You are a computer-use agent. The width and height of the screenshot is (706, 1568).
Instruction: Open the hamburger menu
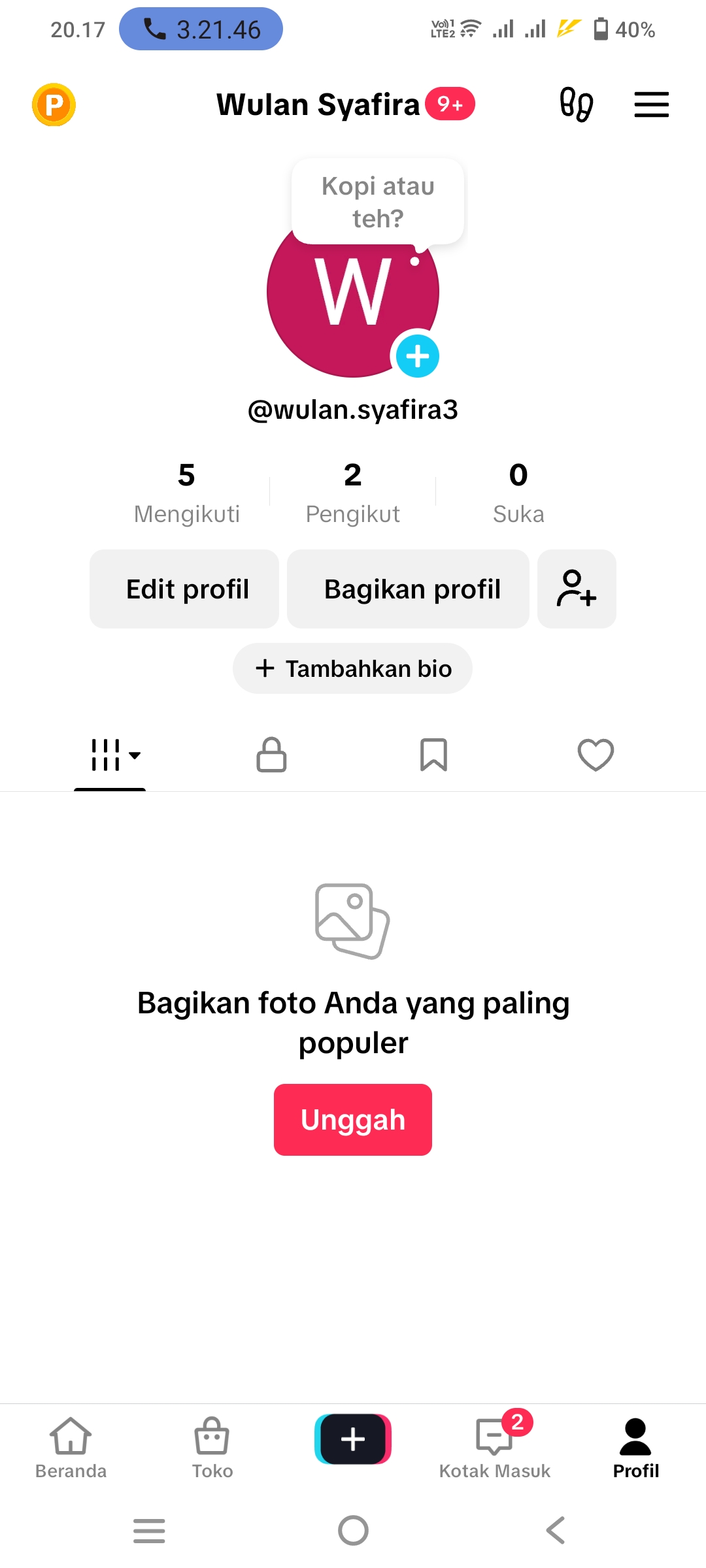tap(651, 105)
